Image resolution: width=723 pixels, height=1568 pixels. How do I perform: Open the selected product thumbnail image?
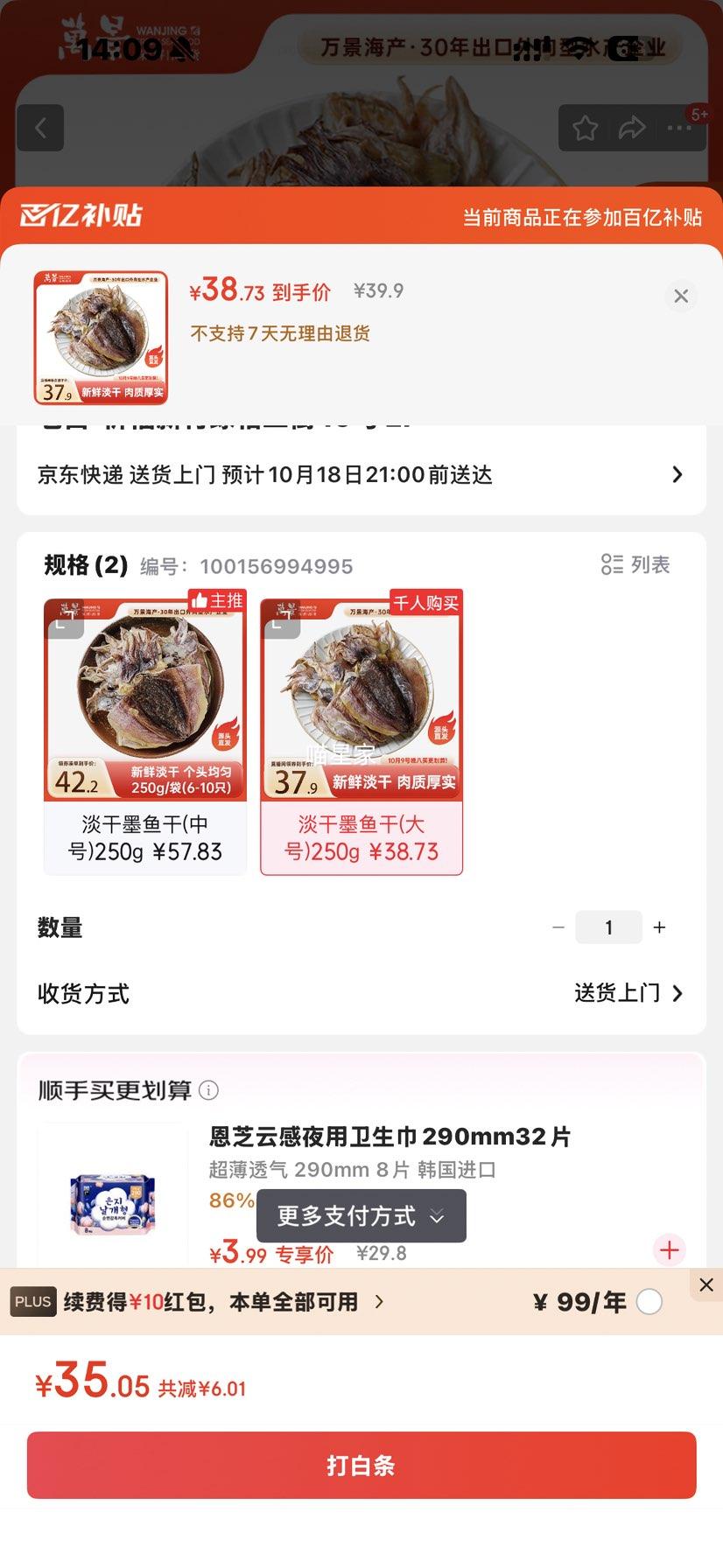(x=101, y=338)
